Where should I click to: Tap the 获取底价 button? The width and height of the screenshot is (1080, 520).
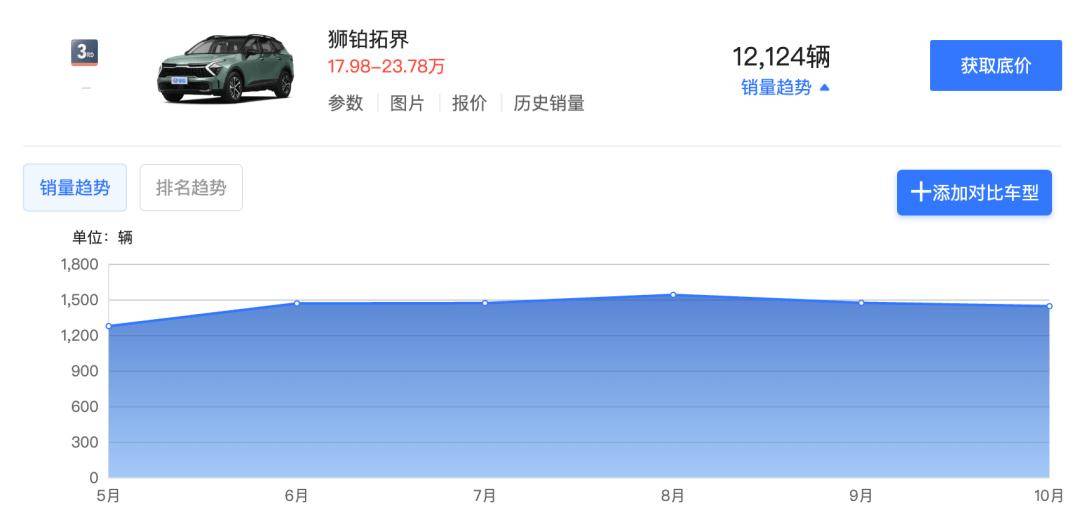pyautogui.click(x=995, y=66)
